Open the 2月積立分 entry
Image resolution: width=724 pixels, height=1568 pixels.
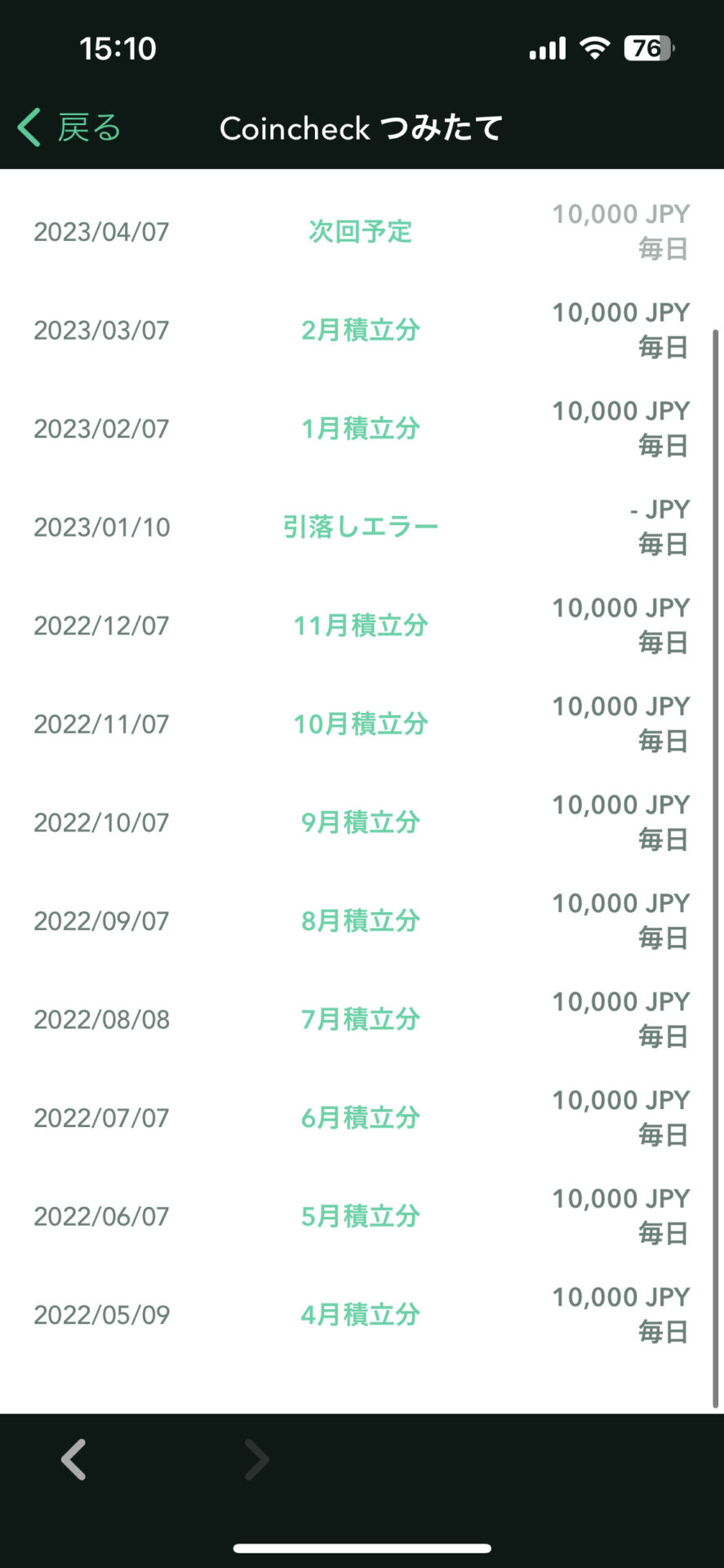[360, 330]
